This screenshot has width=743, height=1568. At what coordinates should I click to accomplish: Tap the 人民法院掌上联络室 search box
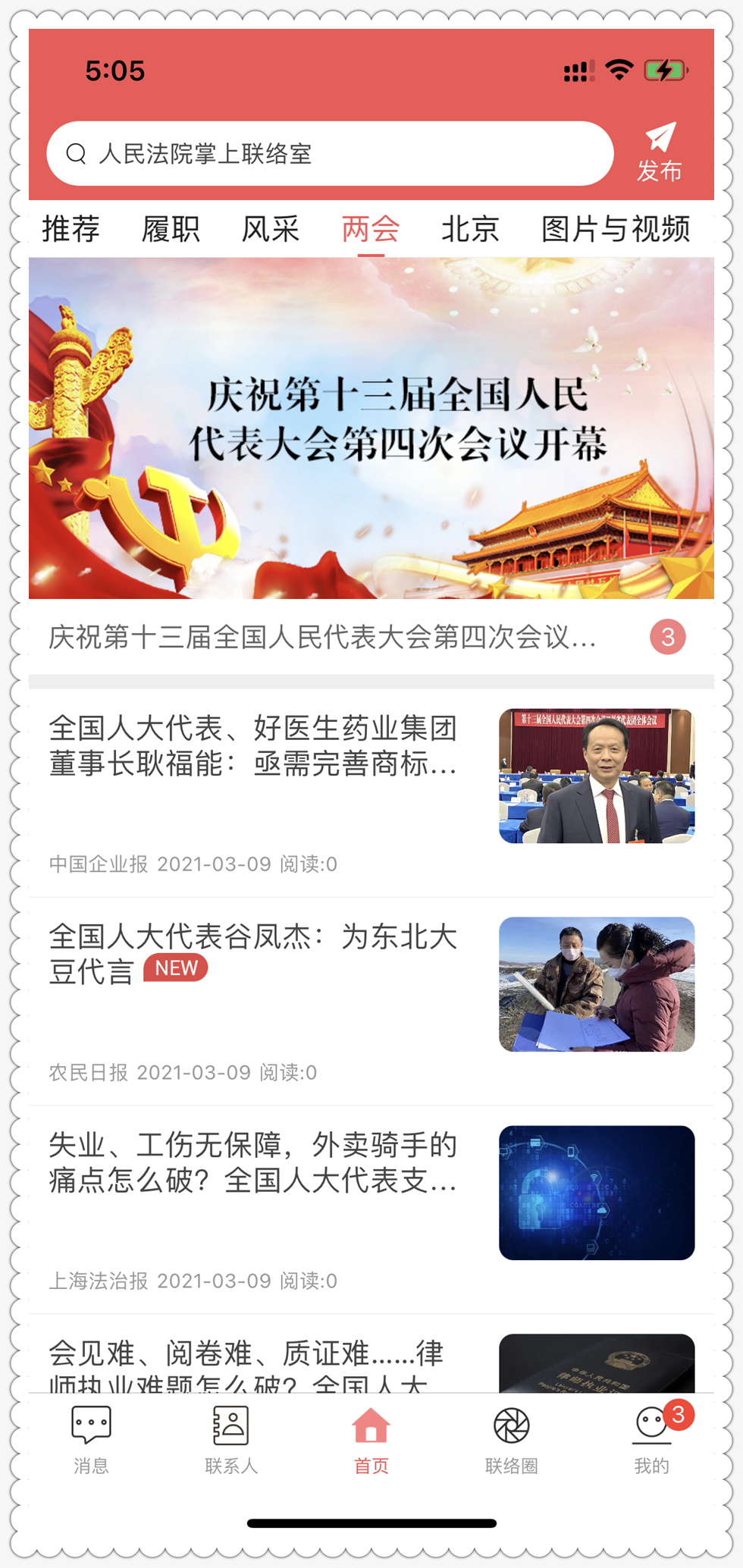tap(330, 154)
